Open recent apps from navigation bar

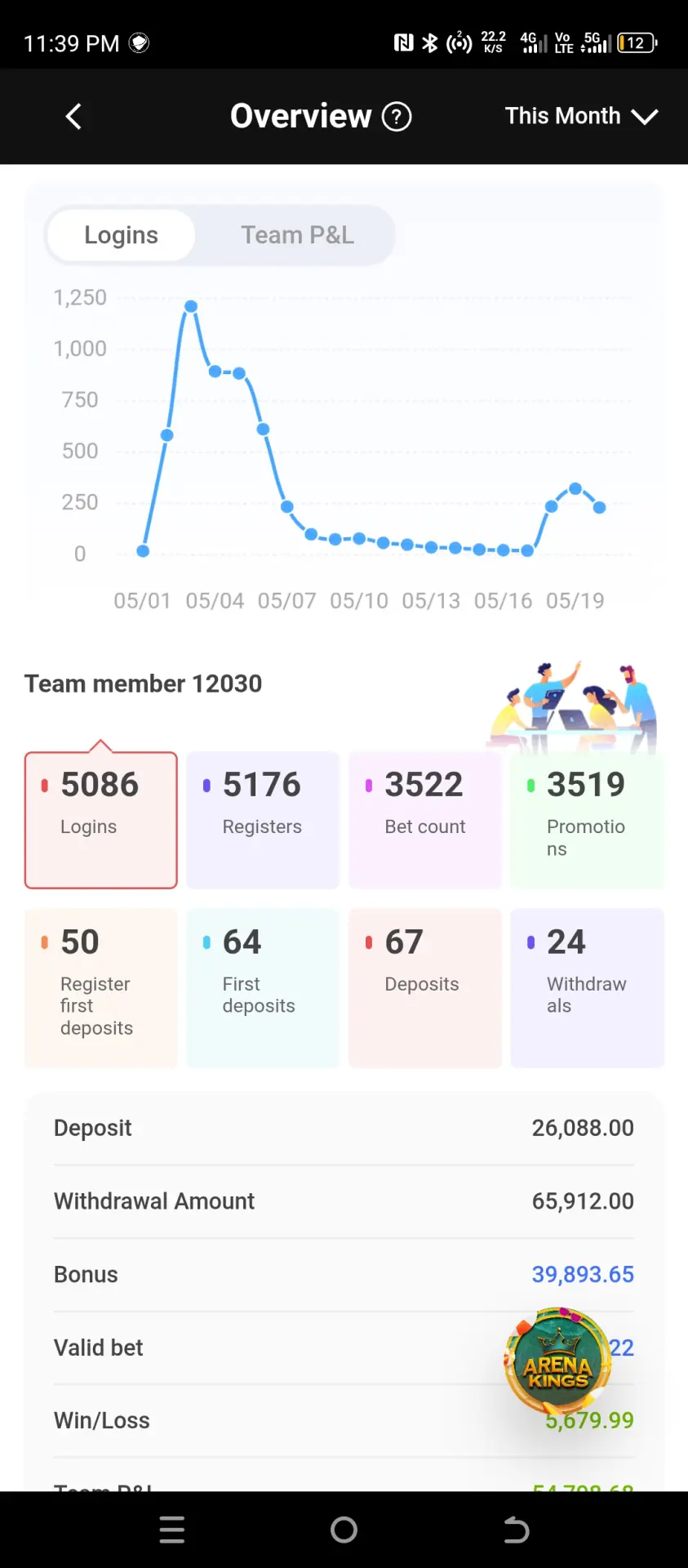click(x=171, y=1530)
